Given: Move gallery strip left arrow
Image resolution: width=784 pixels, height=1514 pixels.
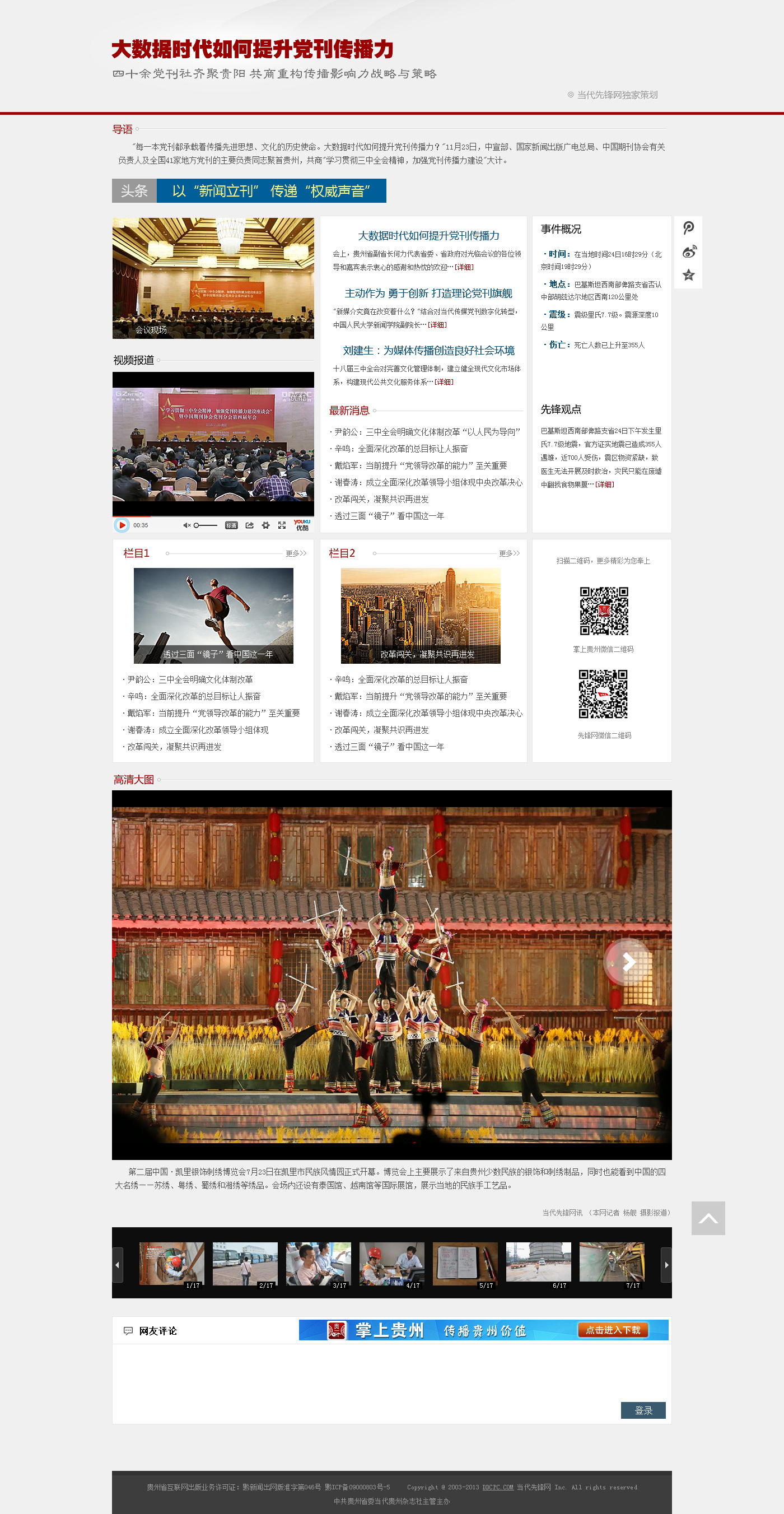Looking at the screenshot, I should pos(118,1264).
